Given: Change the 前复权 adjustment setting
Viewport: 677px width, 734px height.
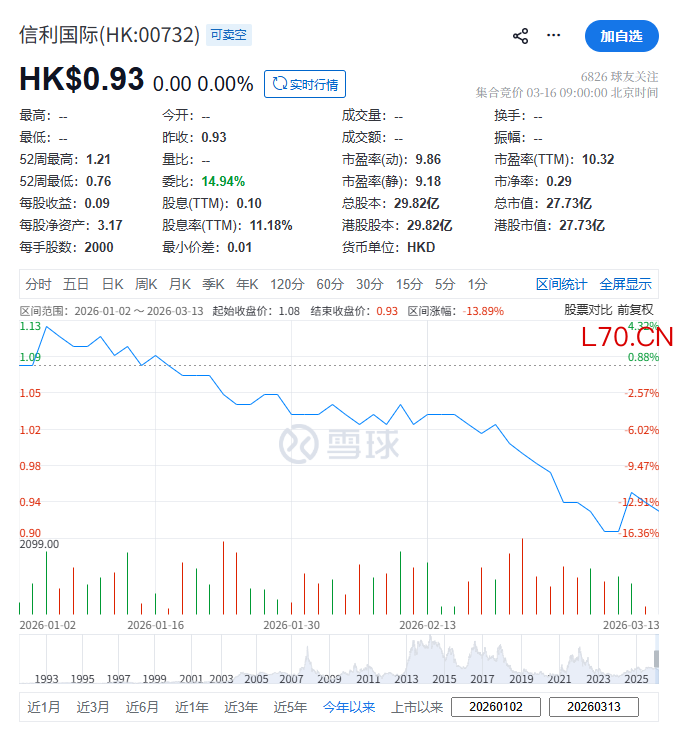Looking at the screenshot, I should 635,310.
